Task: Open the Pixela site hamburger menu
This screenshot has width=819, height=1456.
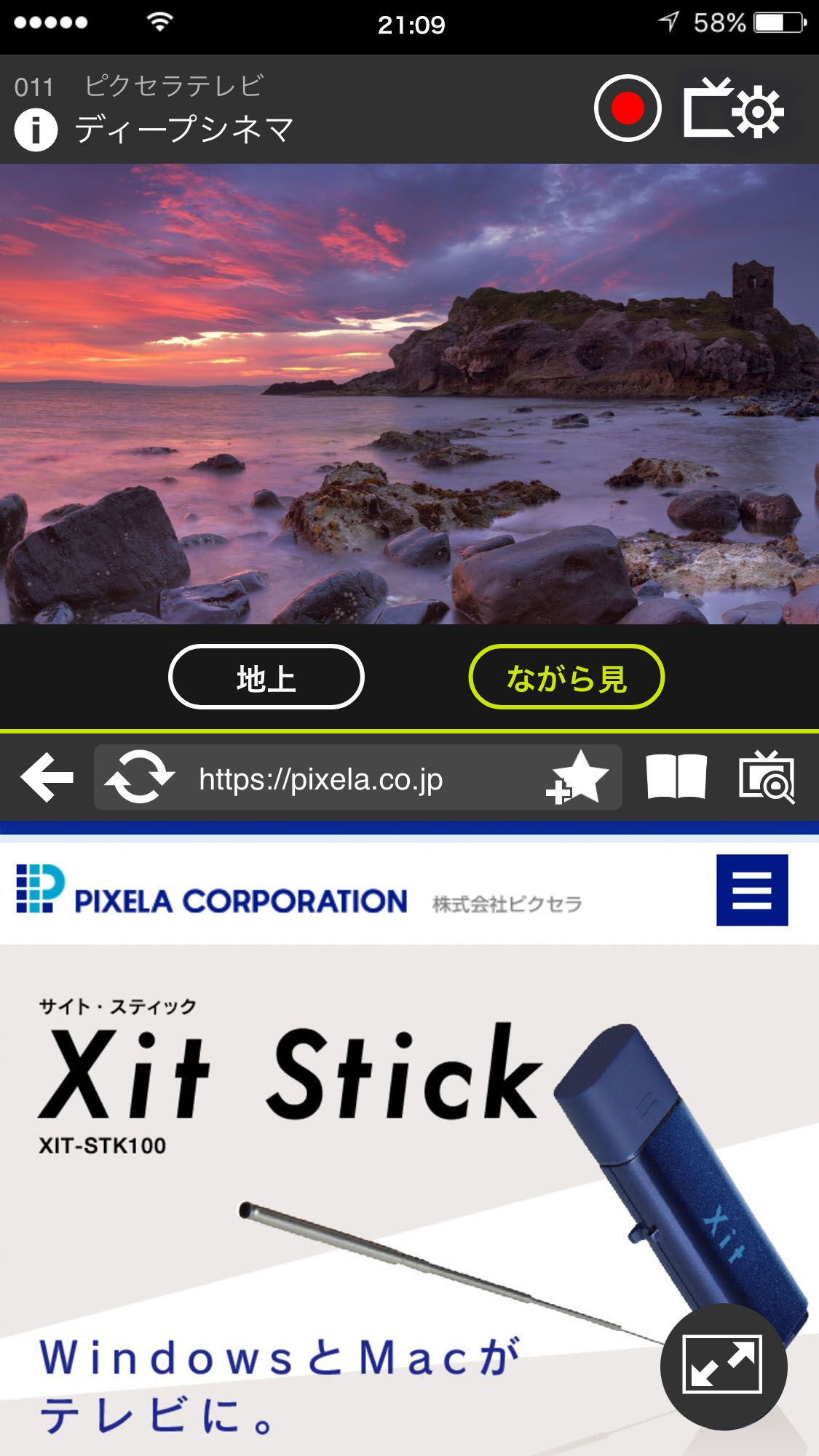Action: 752,890
